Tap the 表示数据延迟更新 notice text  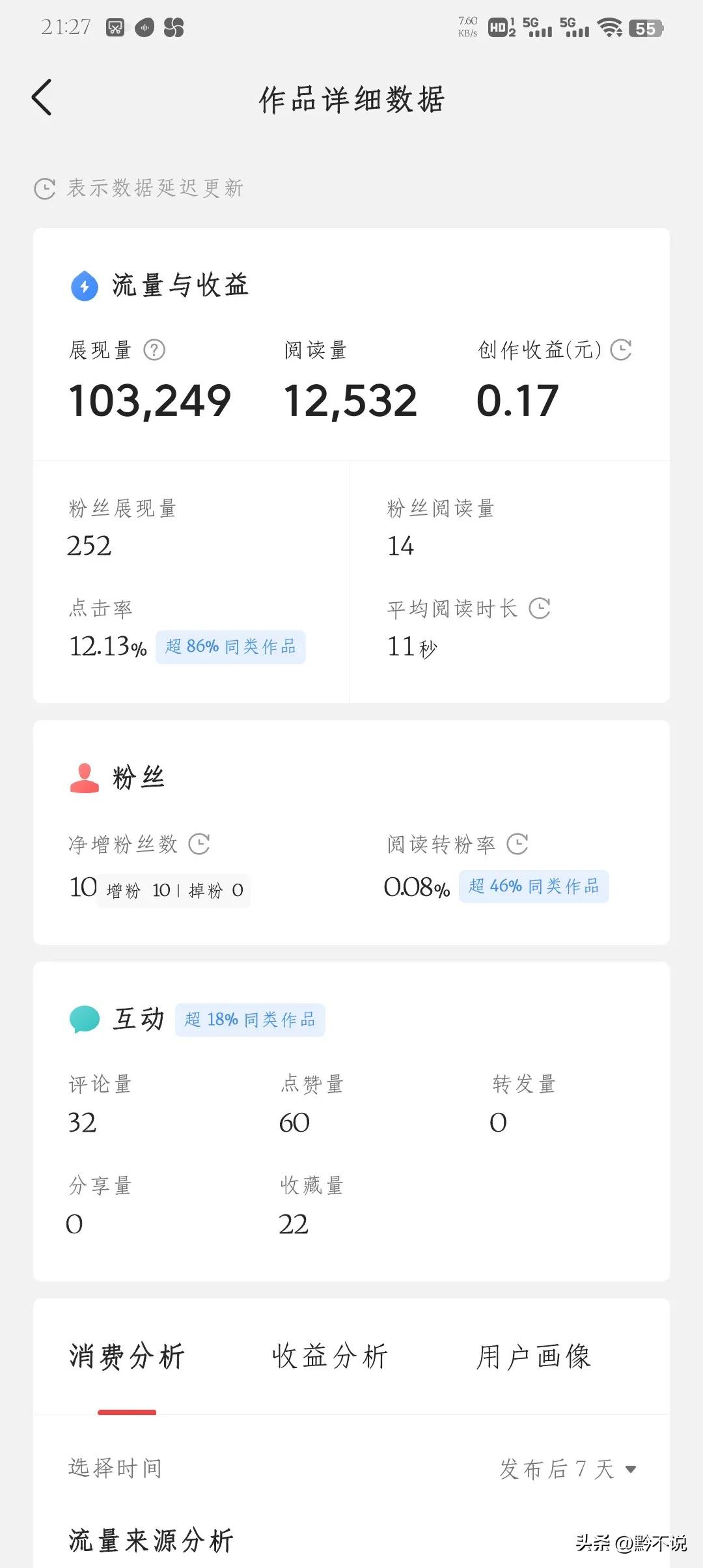pos(156,188)
